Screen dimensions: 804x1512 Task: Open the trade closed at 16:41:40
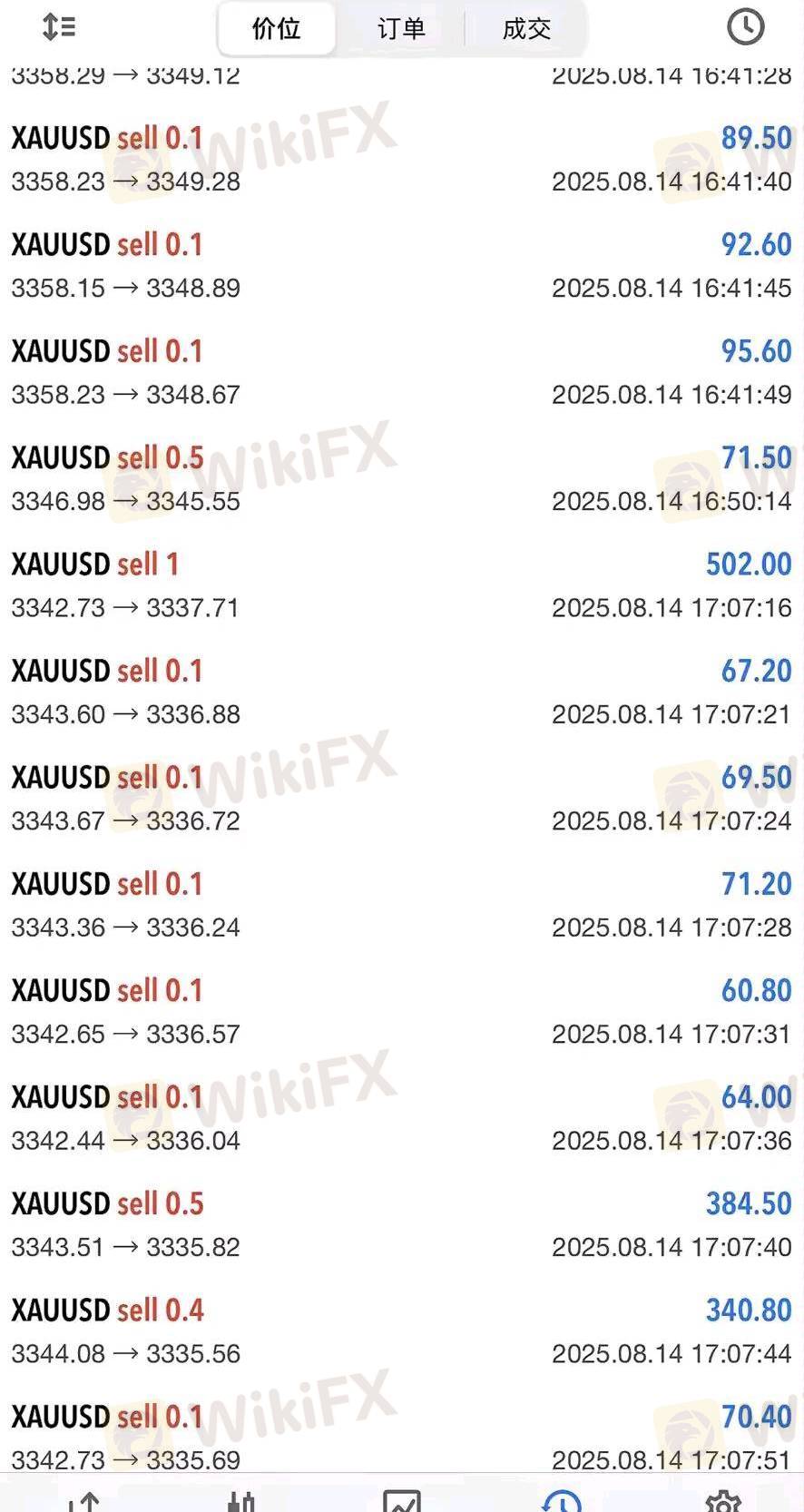401,159
